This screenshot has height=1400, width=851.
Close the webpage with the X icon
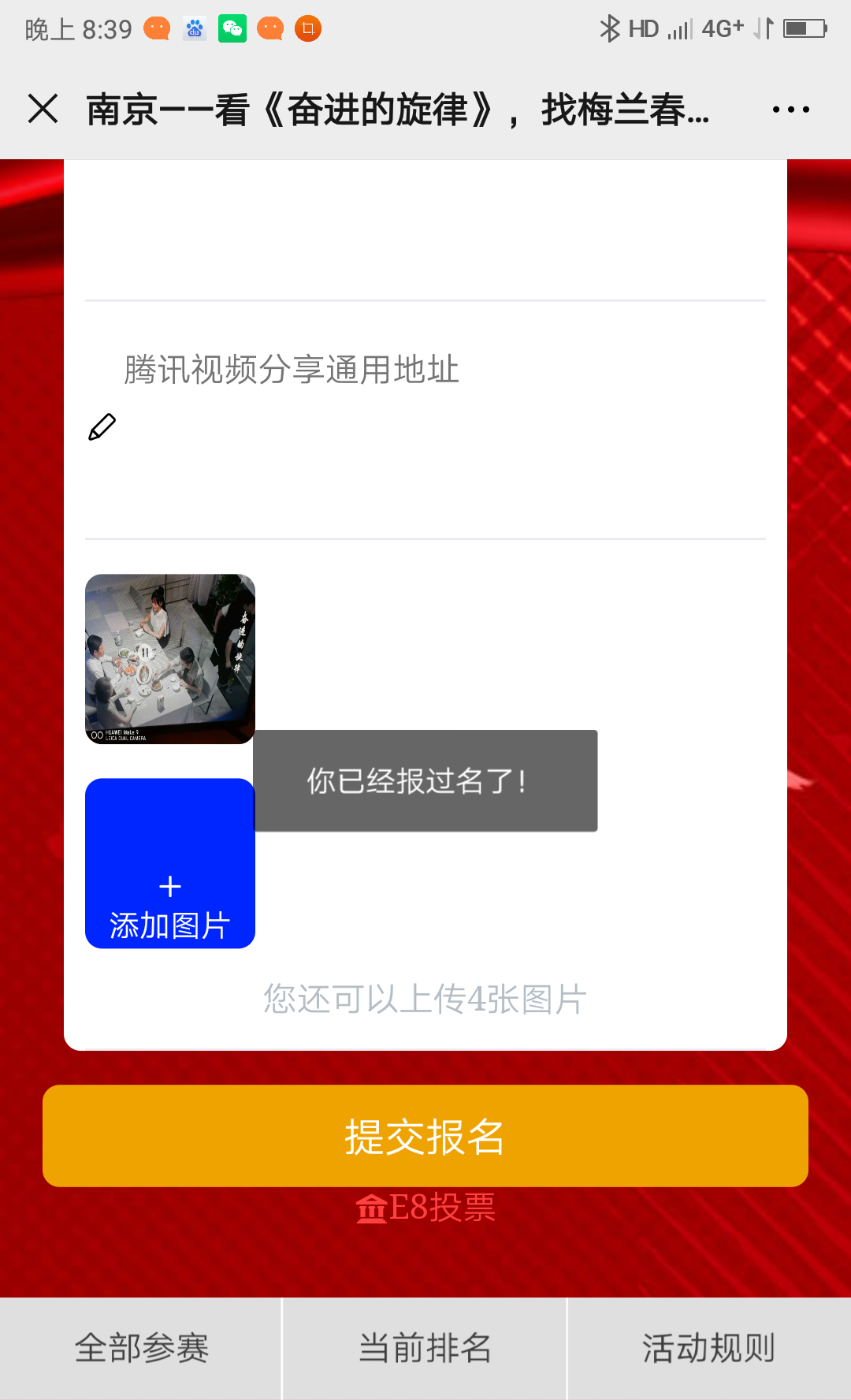point(43,109)
